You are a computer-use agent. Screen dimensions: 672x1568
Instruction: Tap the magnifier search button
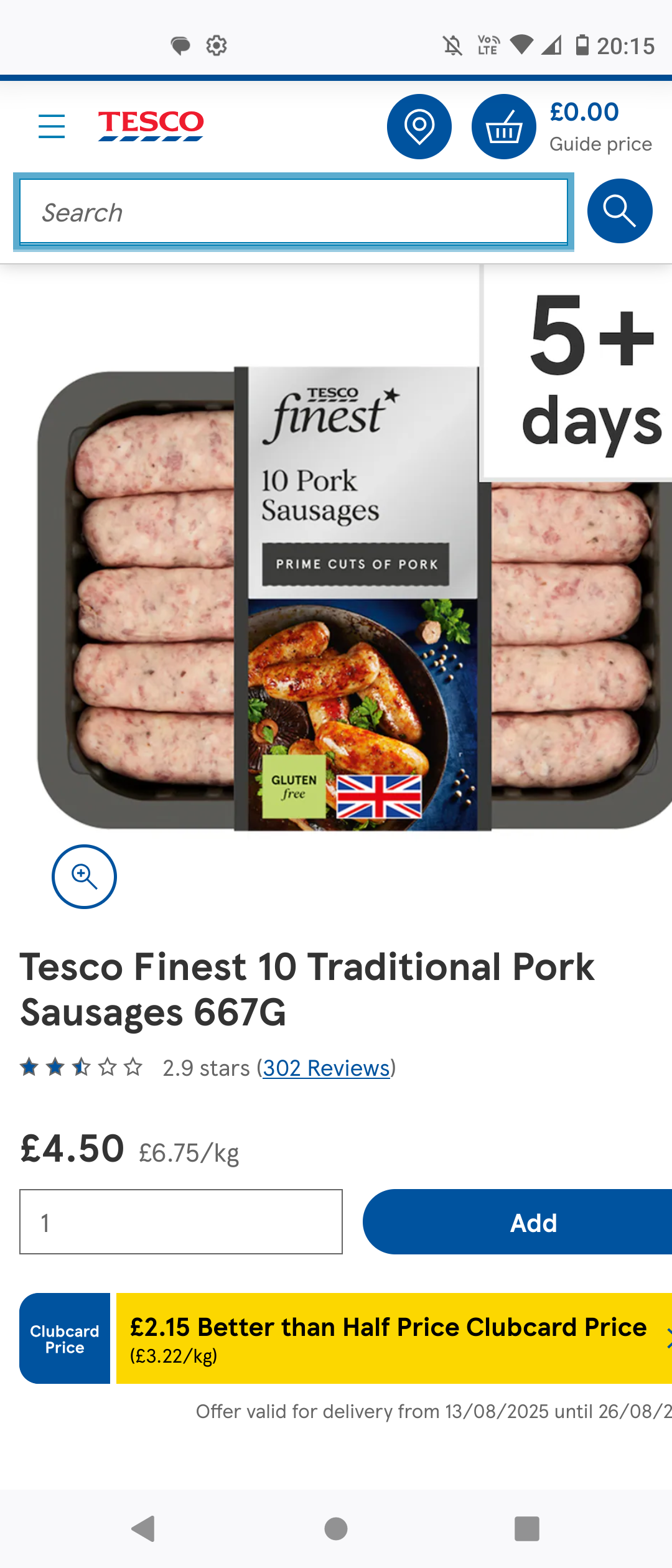tap(620, 211)
